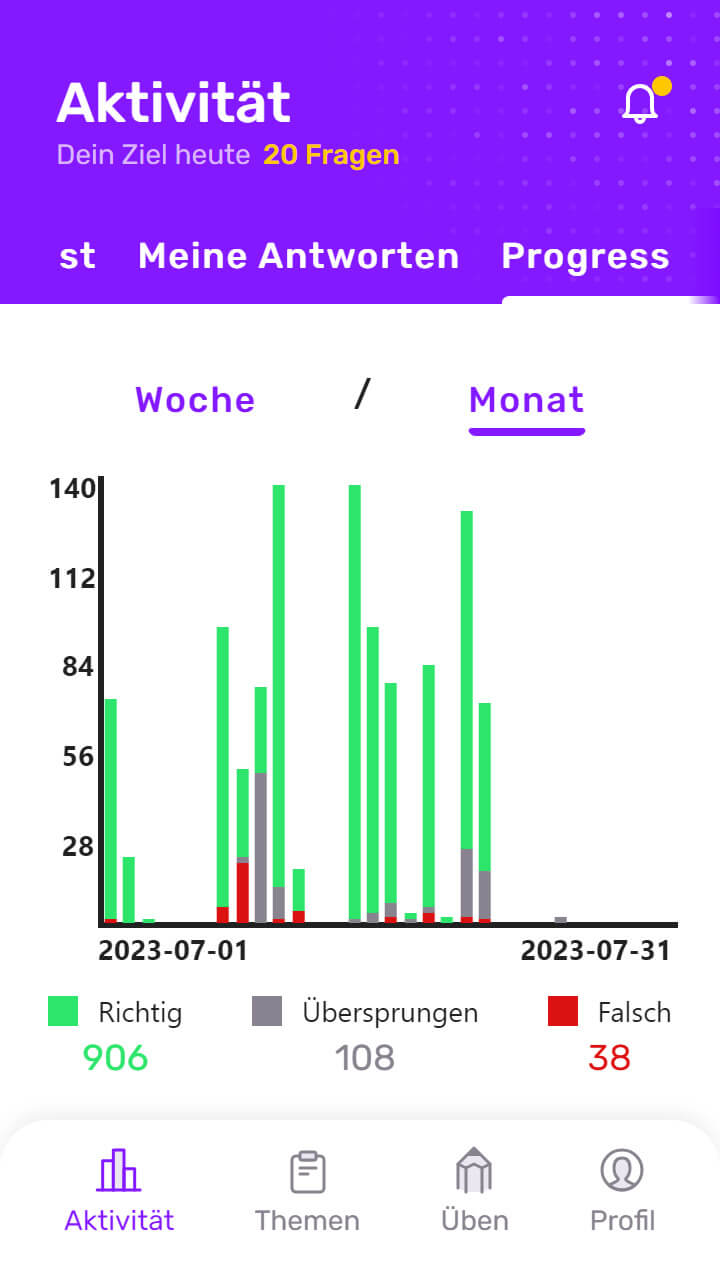
Task: Show the Woche view
Action: (195, 400)
